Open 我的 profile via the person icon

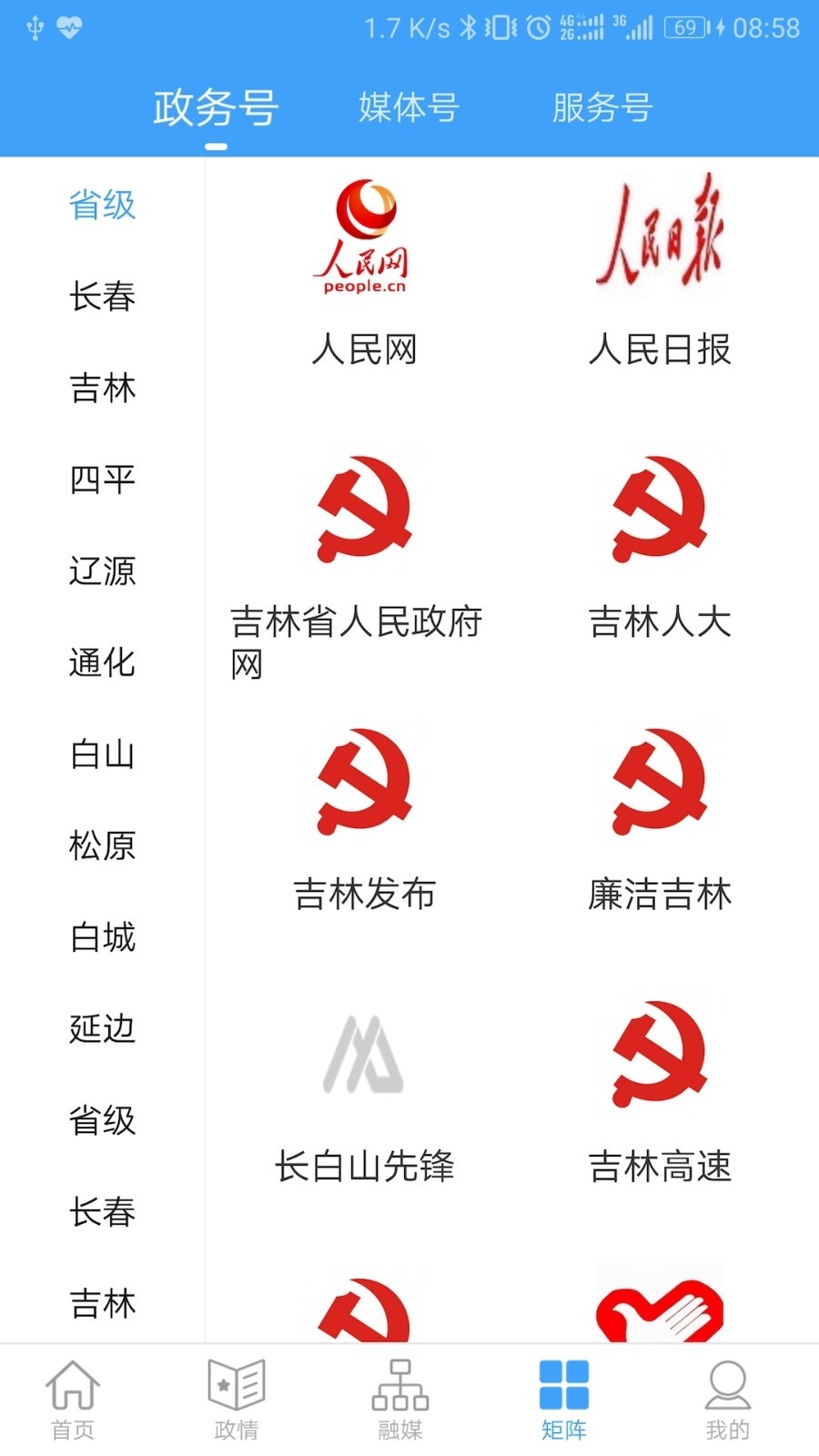point(725,1388)
